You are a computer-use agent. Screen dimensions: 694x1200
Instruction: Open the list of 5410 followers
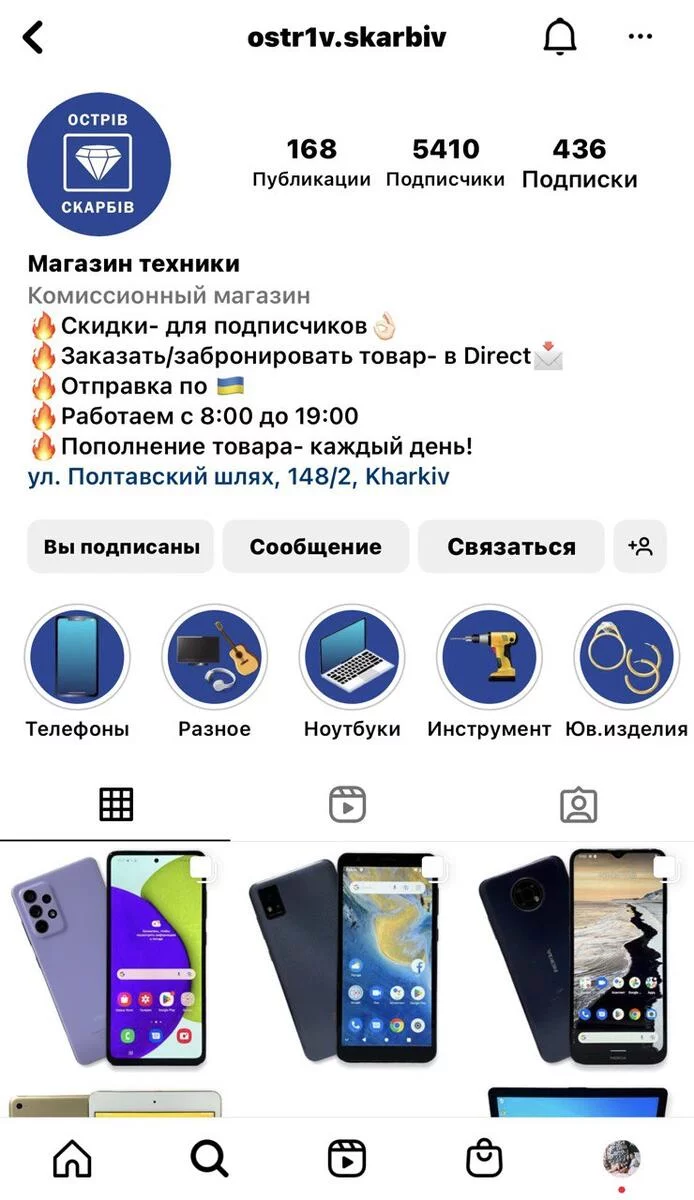tap(445, 163)
